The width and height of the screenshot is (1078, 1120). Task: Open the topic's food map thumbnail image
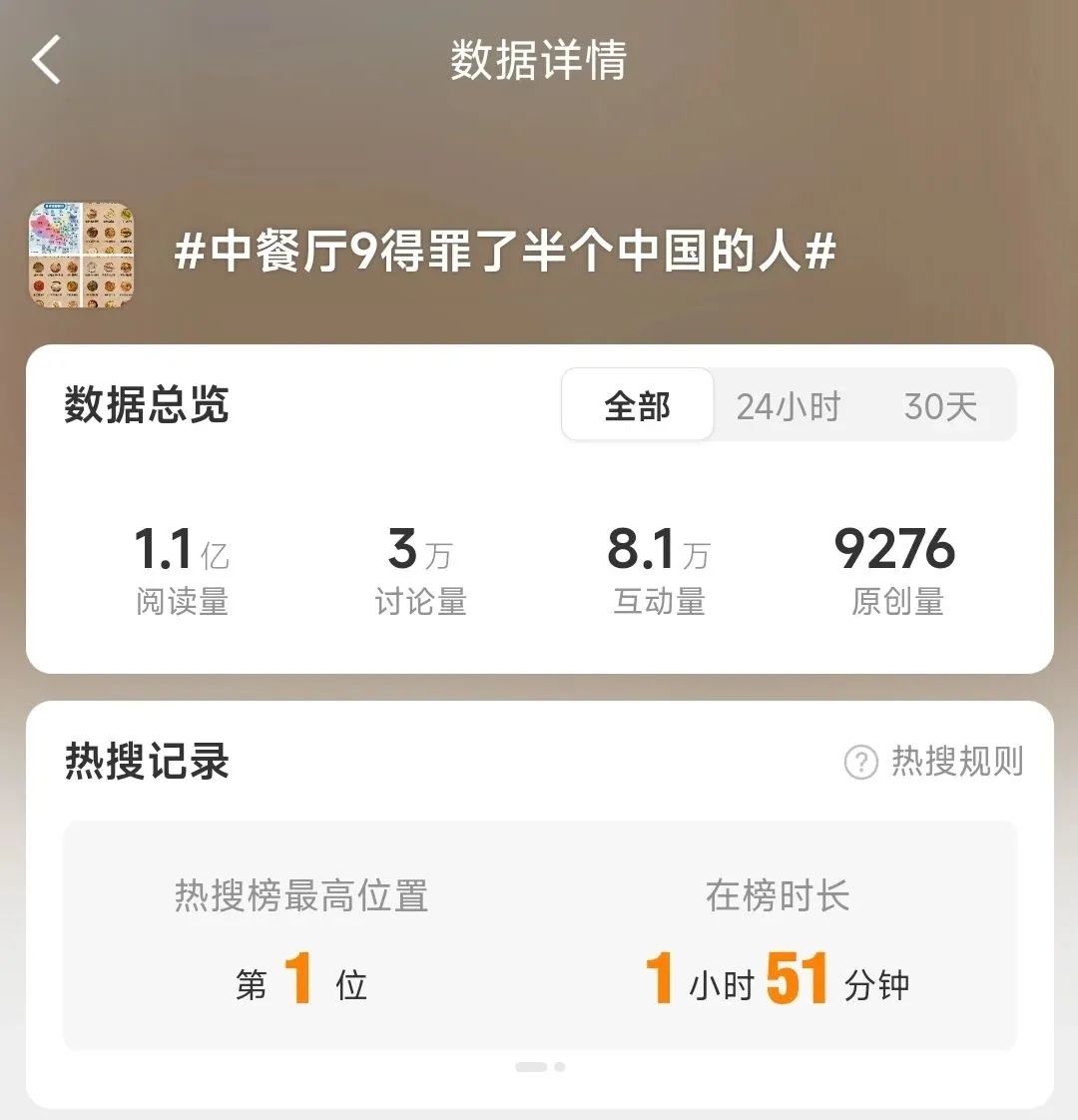tap(85, 253)
